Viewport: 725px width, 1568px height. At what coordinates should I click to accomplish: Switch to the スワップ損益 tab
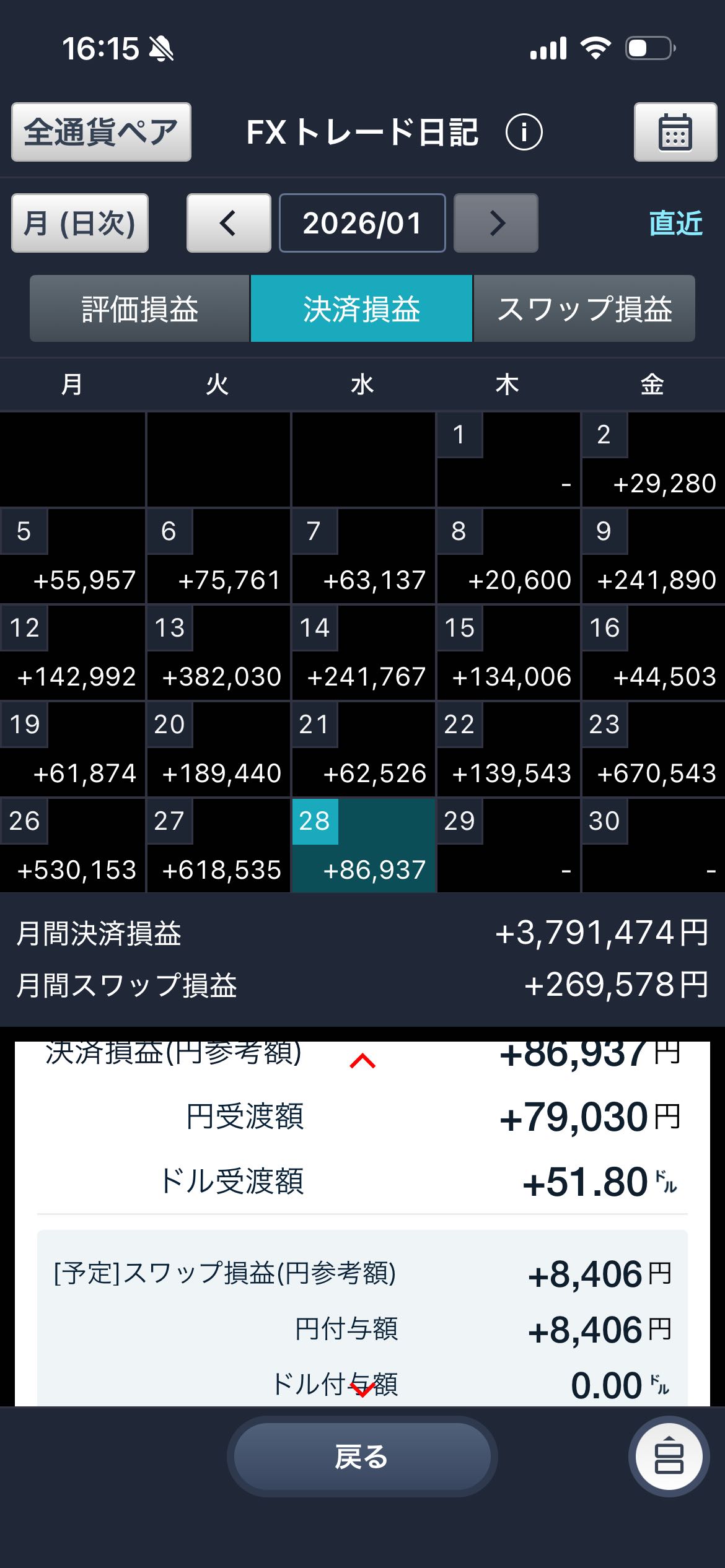coord(584,308)
